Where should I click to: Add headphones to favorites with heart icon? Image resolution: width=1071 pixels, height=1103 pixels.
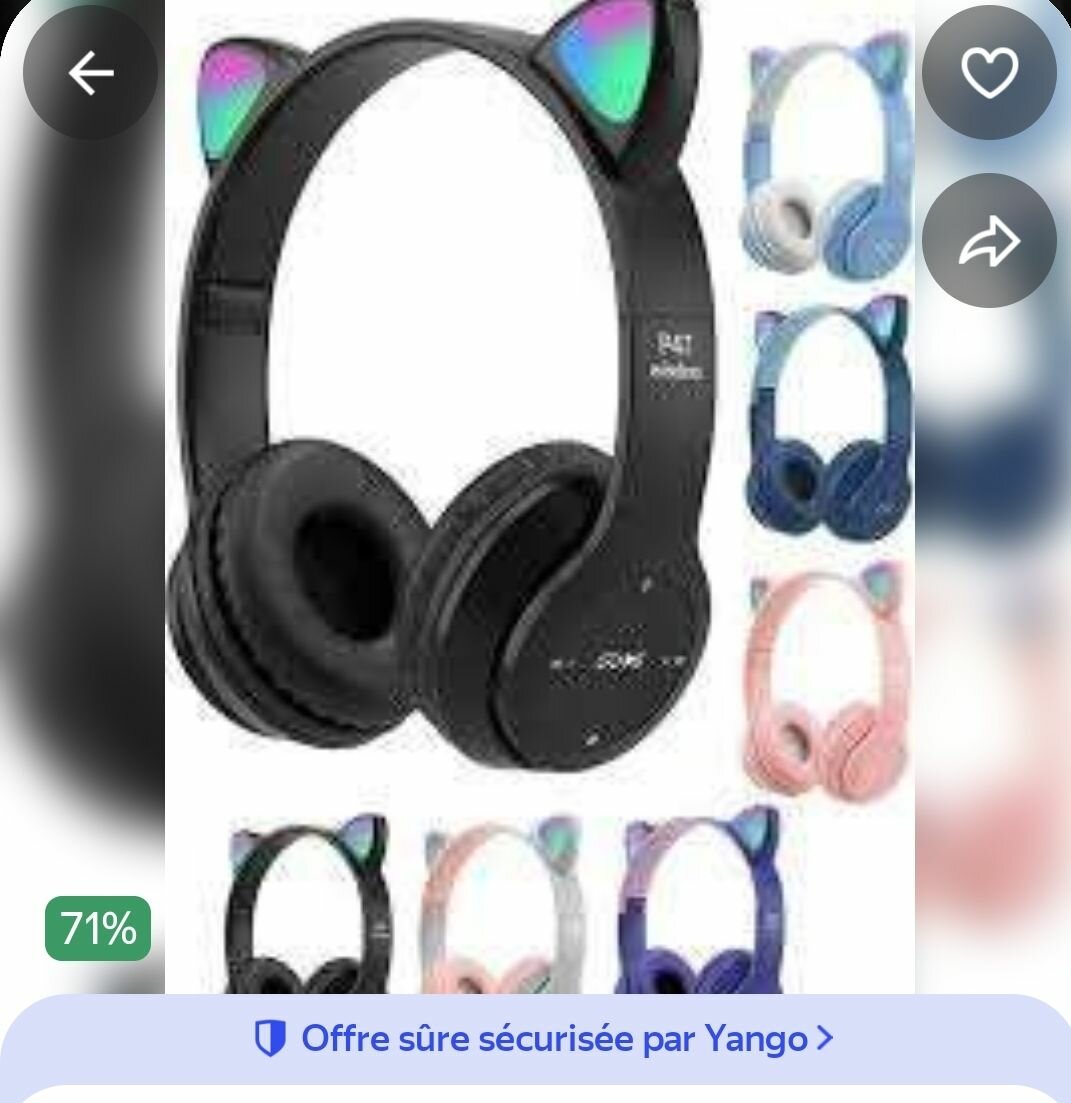click(x=988, y=73)
